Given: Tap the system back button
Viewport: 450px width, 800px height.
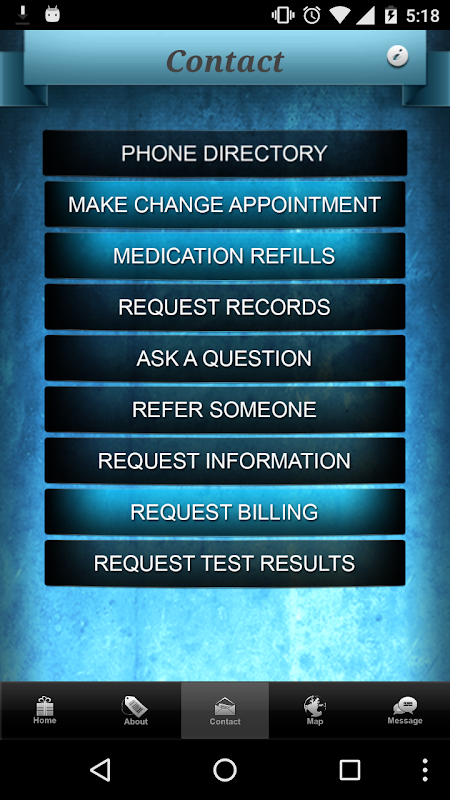Looking at the screenshot, I should point(101,769).
